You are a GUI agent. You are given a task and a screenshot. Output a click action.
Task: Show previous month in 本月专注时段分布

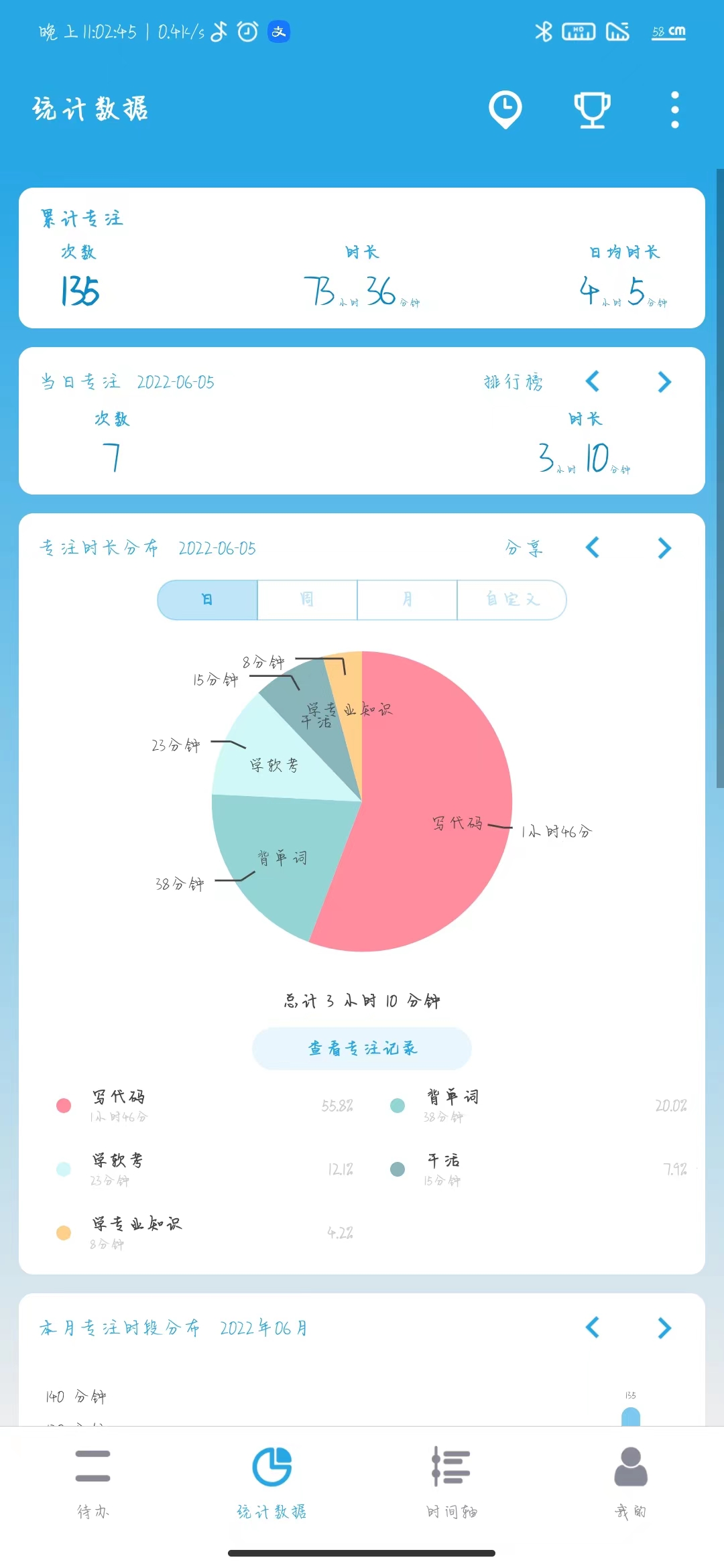tap(593, 1327)
